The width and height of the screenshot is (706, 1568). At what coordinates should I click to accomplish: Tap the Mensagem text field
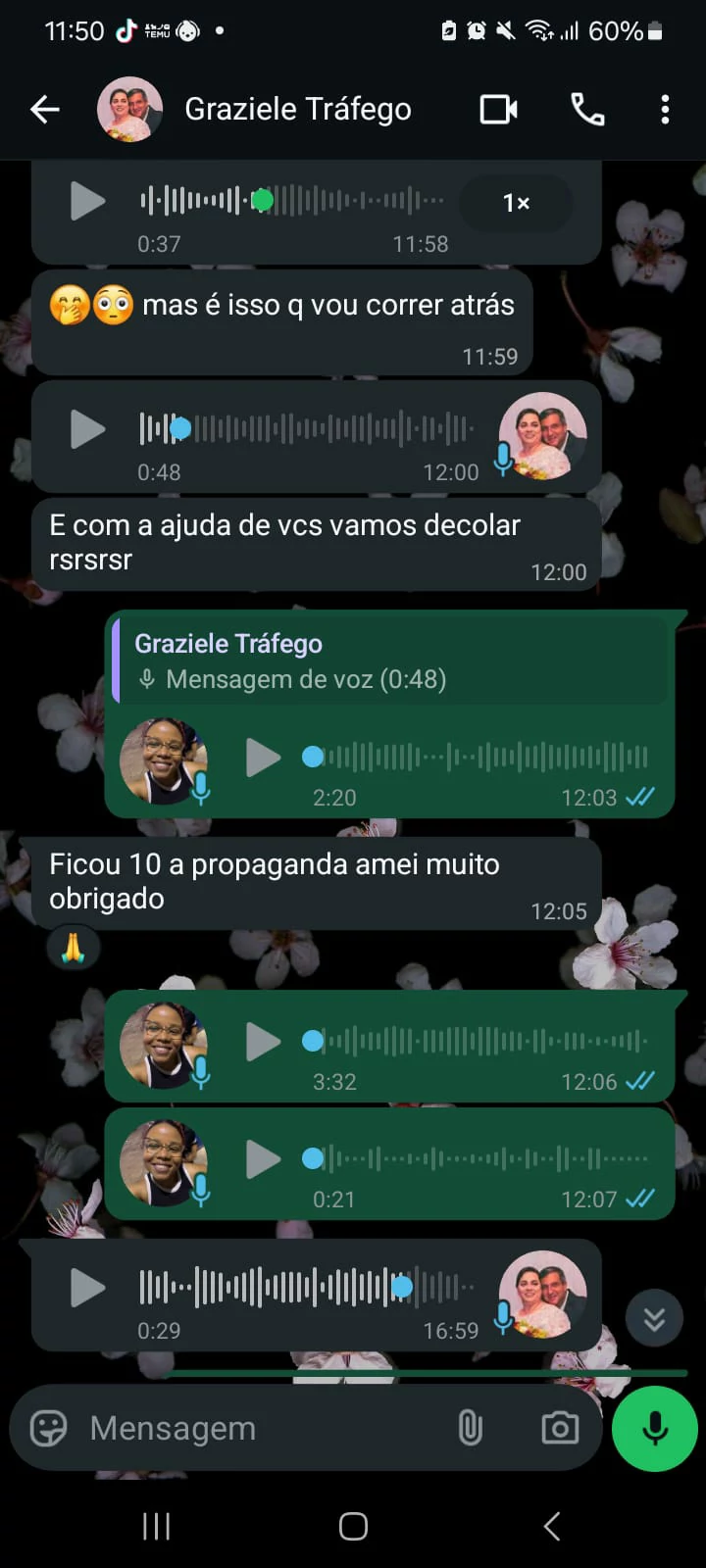point(265,1429)
